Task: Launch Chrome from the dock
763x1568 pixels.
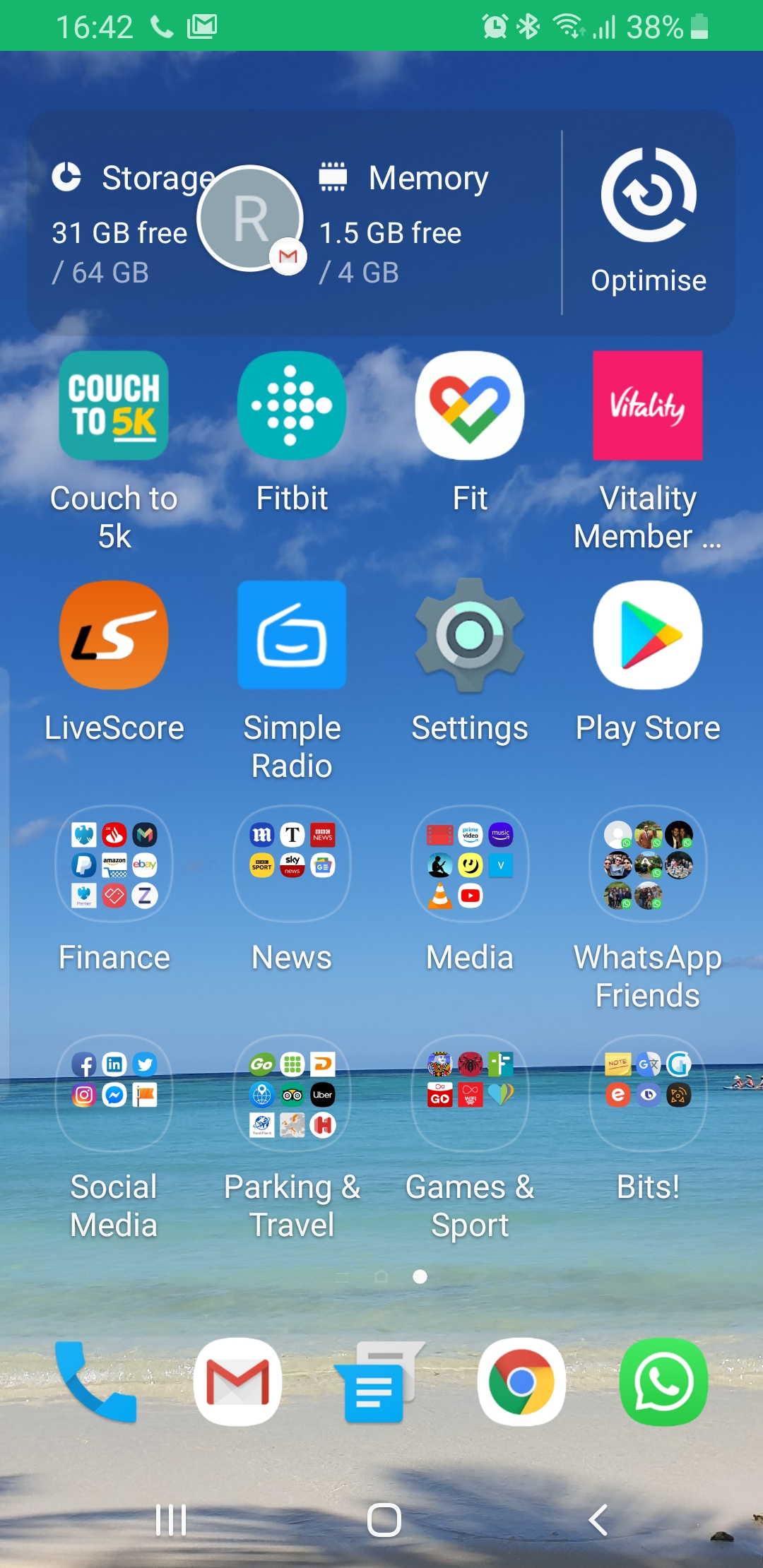Action: click(x=521, y=1381)
